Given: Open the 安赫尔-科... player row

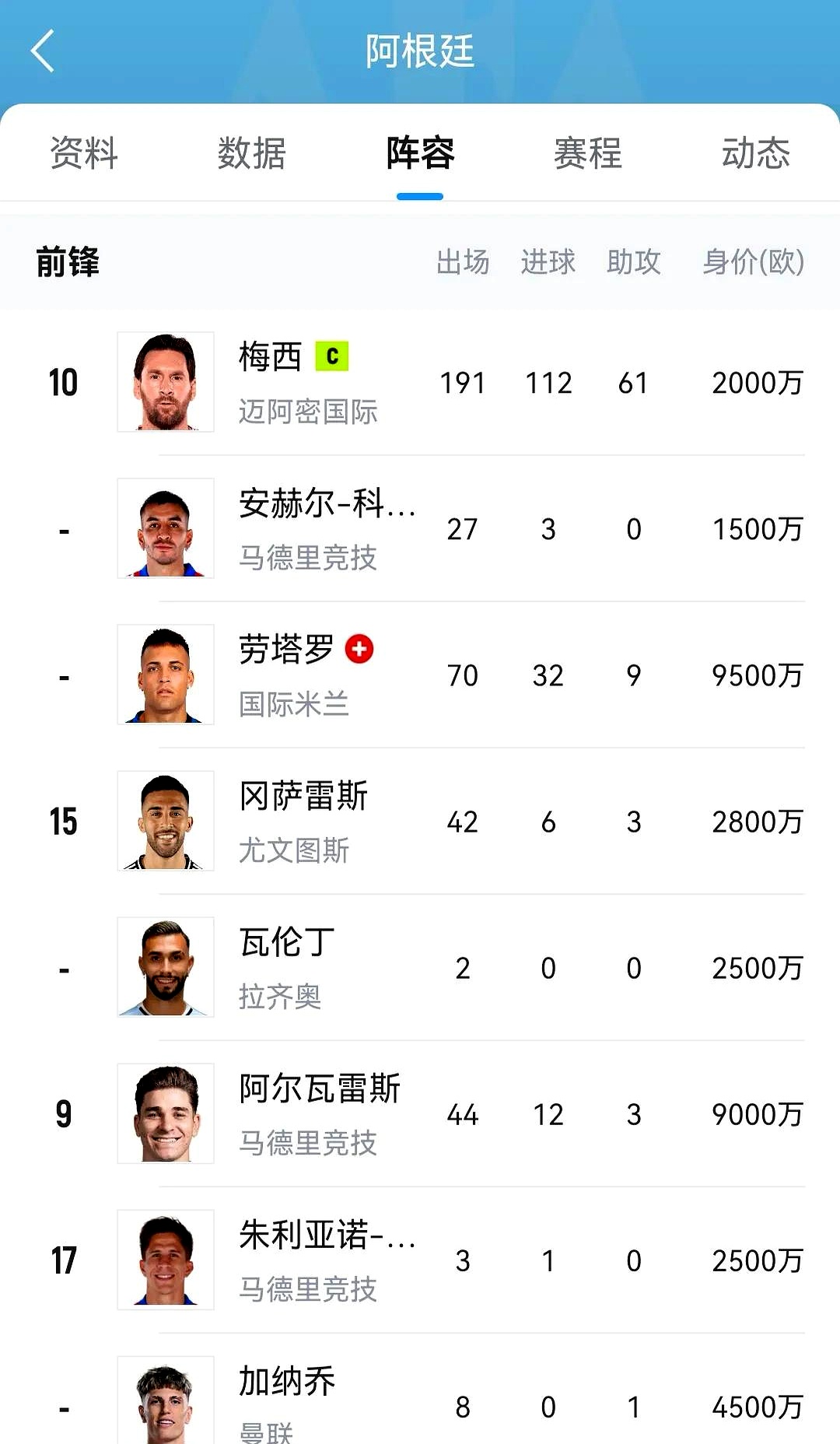Looking at the screenshot, I should [x=420, y=528].
